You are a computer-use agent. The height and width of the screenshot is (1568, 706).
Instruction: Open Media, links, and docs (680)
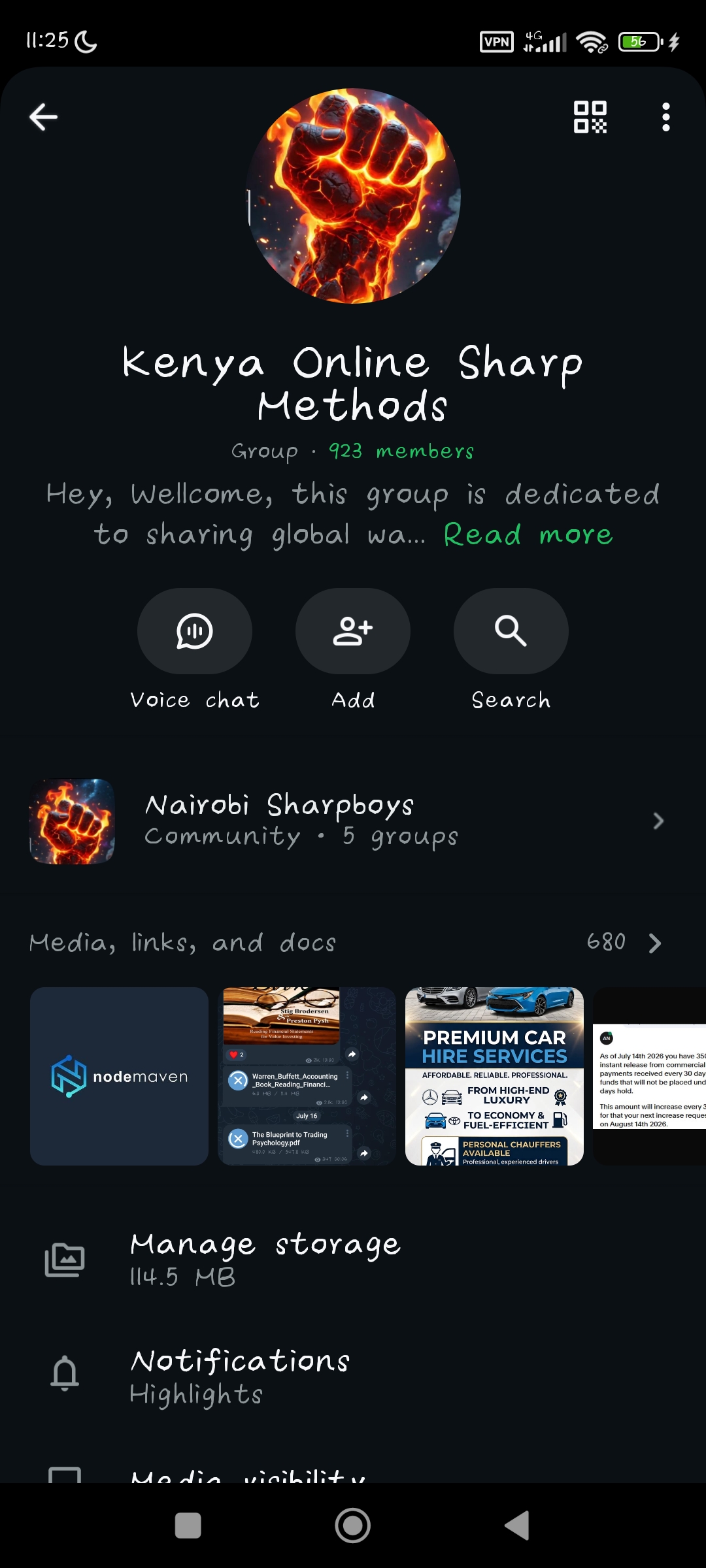[x=353, y=942]
